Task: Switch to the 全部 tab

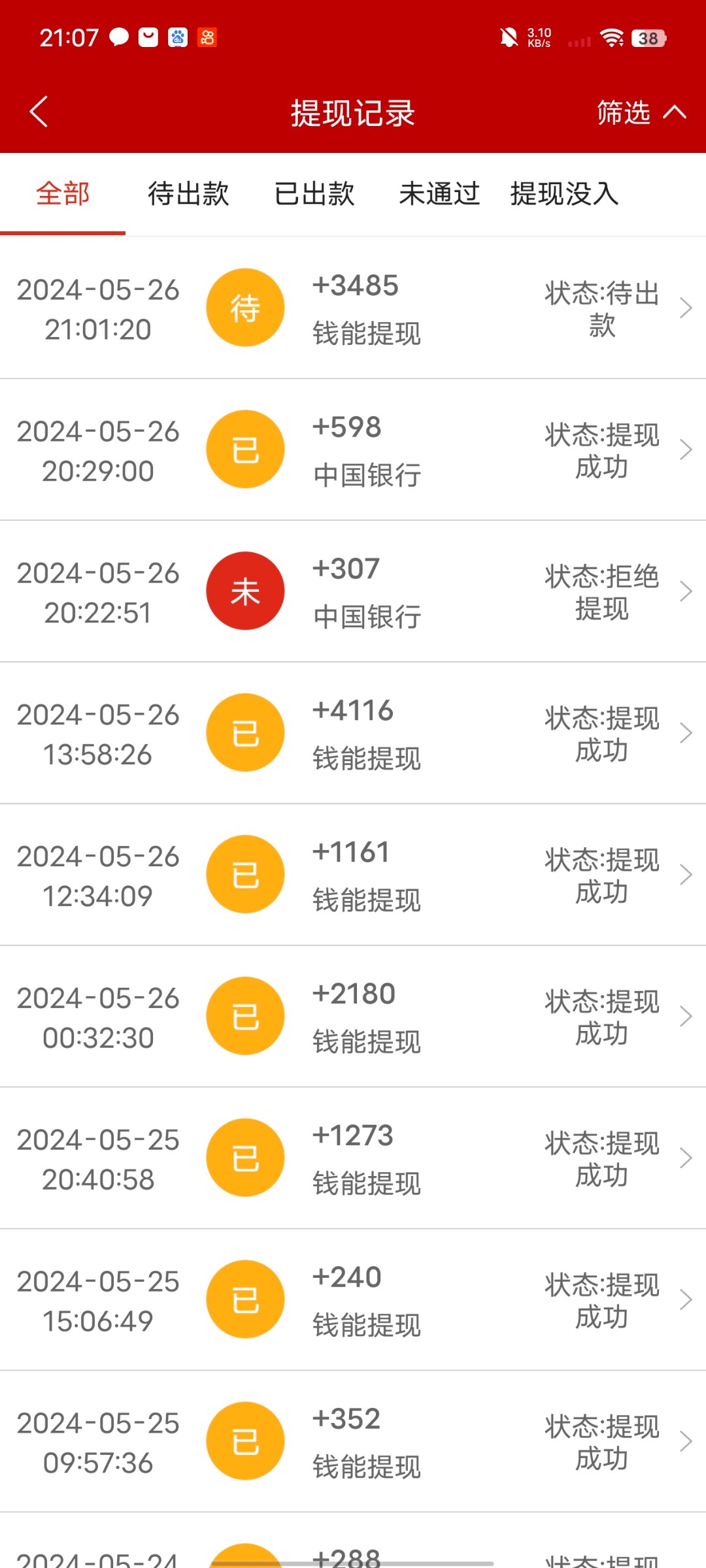Action: tap(63, 194)
